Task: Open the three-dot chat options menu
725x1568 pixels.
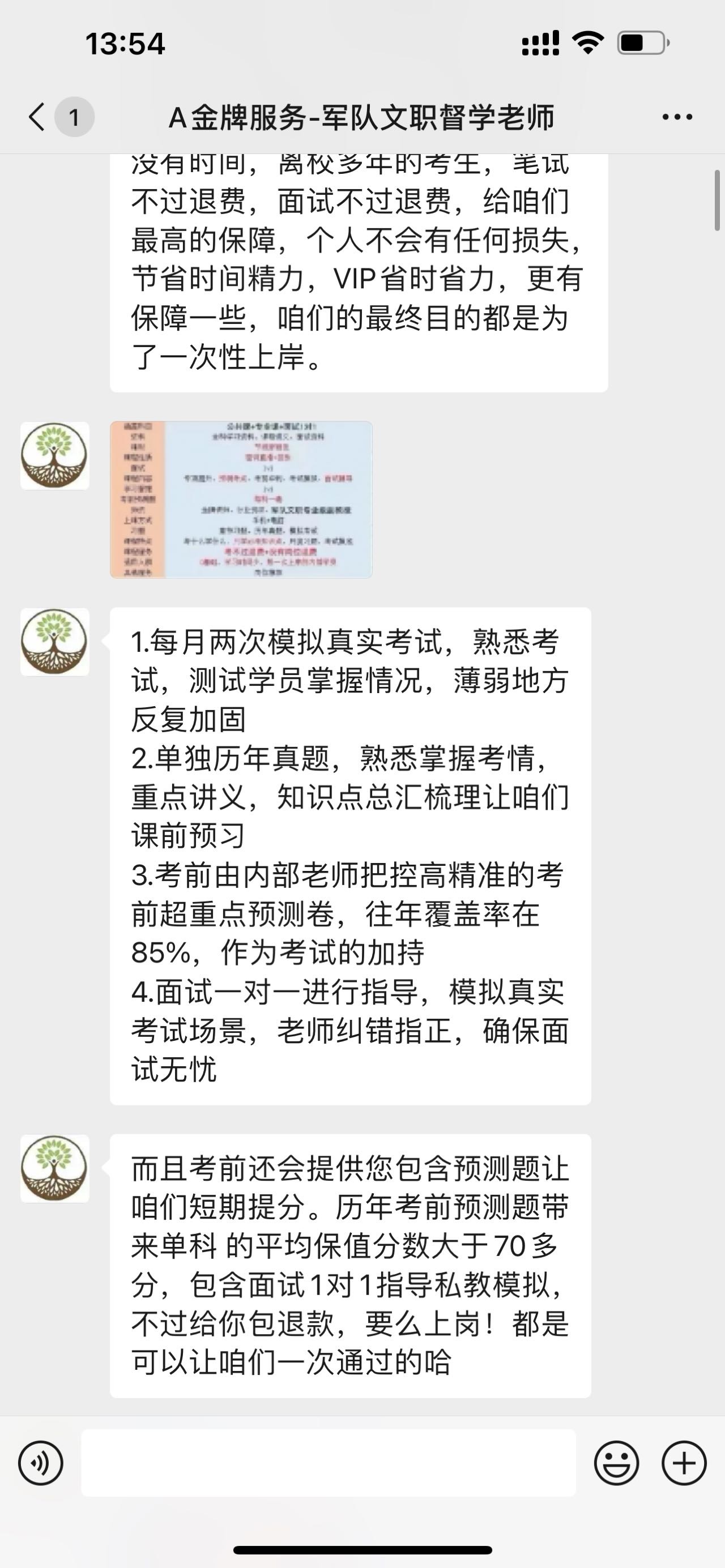Action: [677, 117]
